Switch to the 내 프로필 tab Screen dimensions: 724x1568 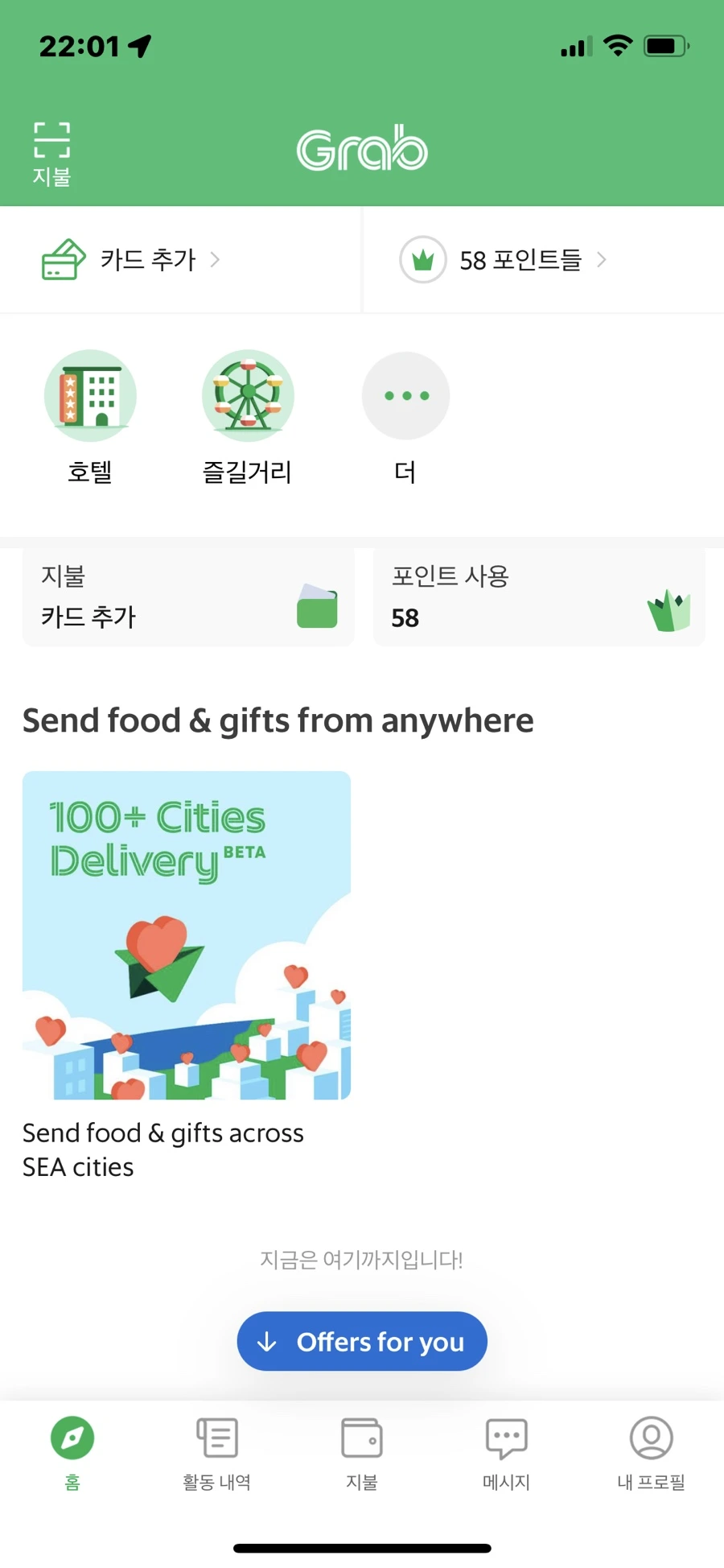tap(651, 1452)
